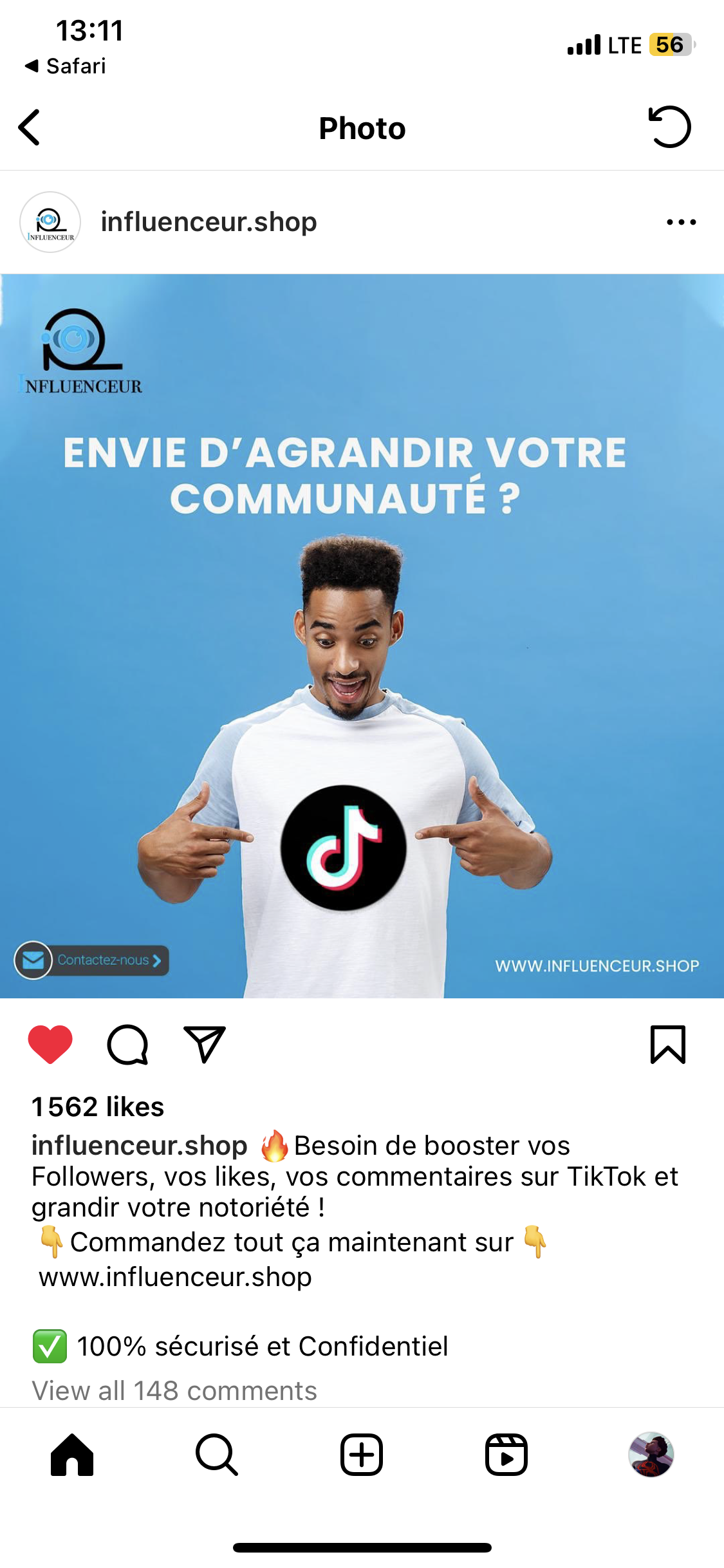Unlike the influenceur.shop post

tap(50, 1044)
